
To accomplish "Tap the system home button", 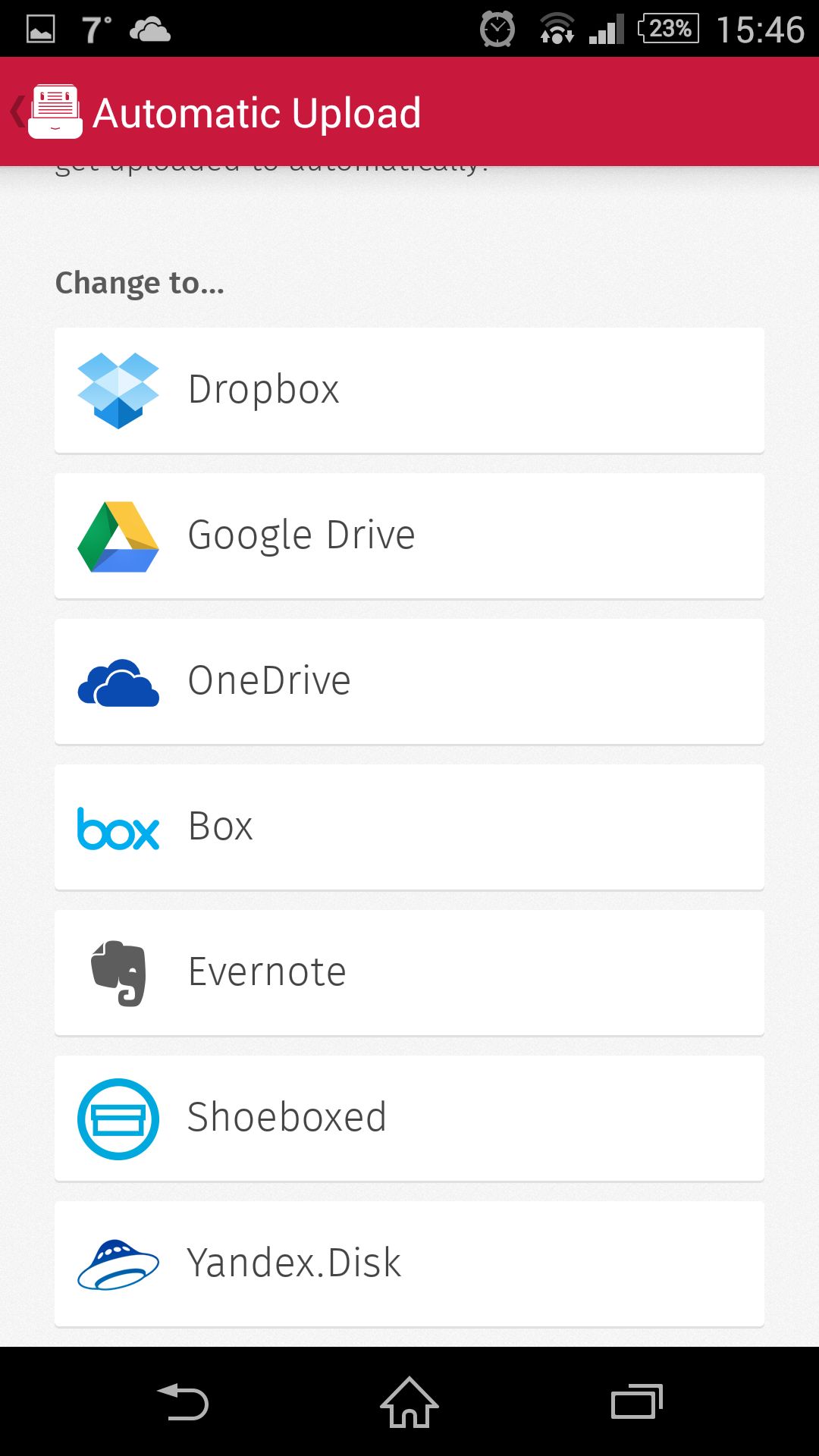I will [409, 1402].
